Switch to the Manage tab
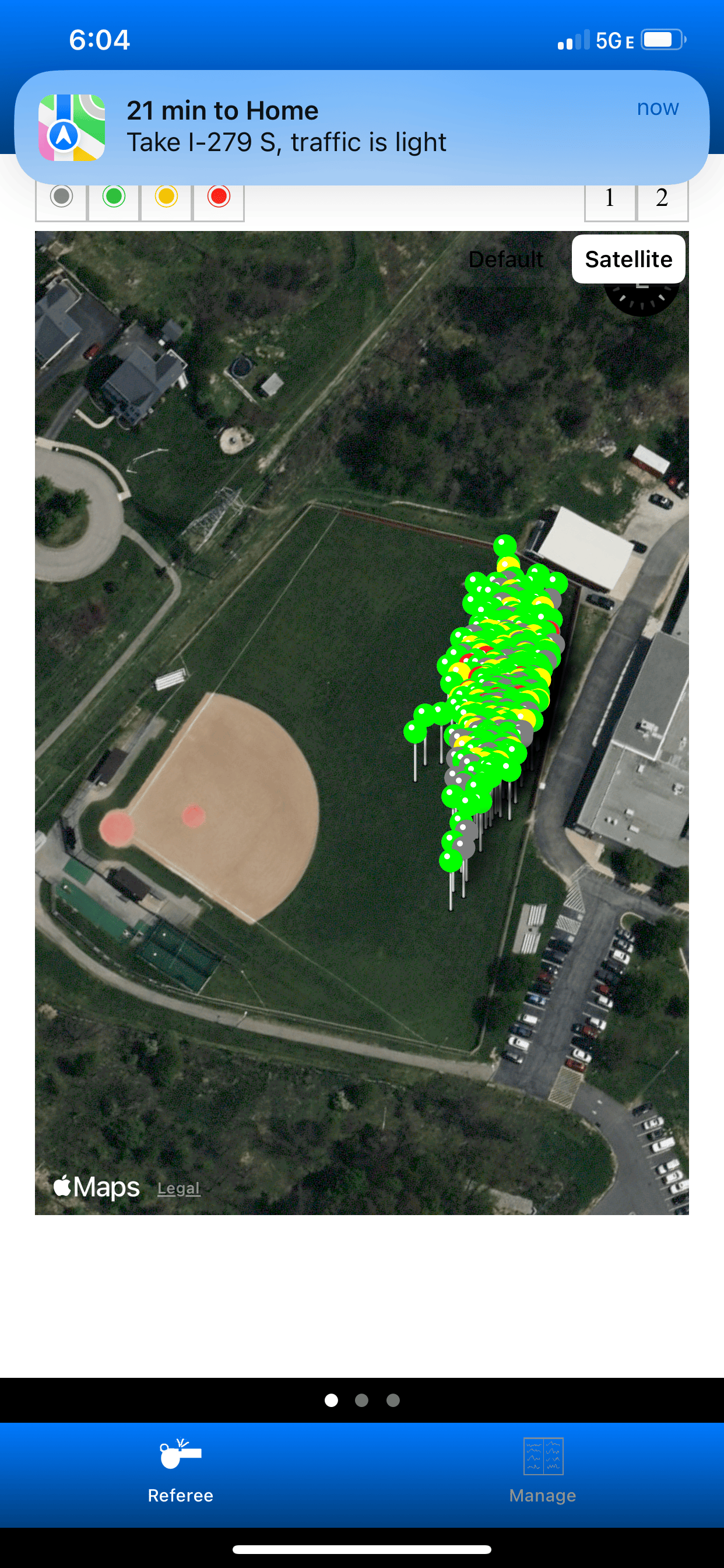Image resolution: width=724 pixels, height=1568 pixels. coord(543,1471)
